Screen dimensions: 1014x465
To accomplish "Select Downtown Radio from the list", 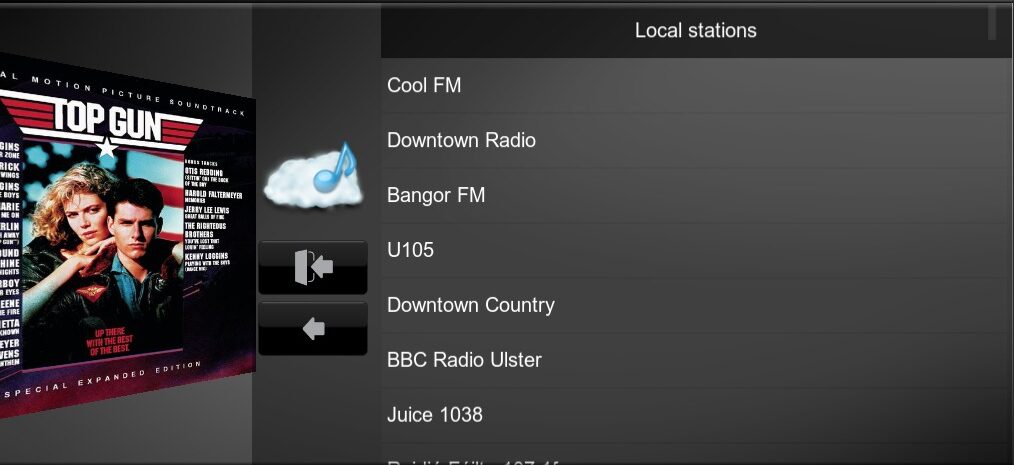I will click(461, 141).
